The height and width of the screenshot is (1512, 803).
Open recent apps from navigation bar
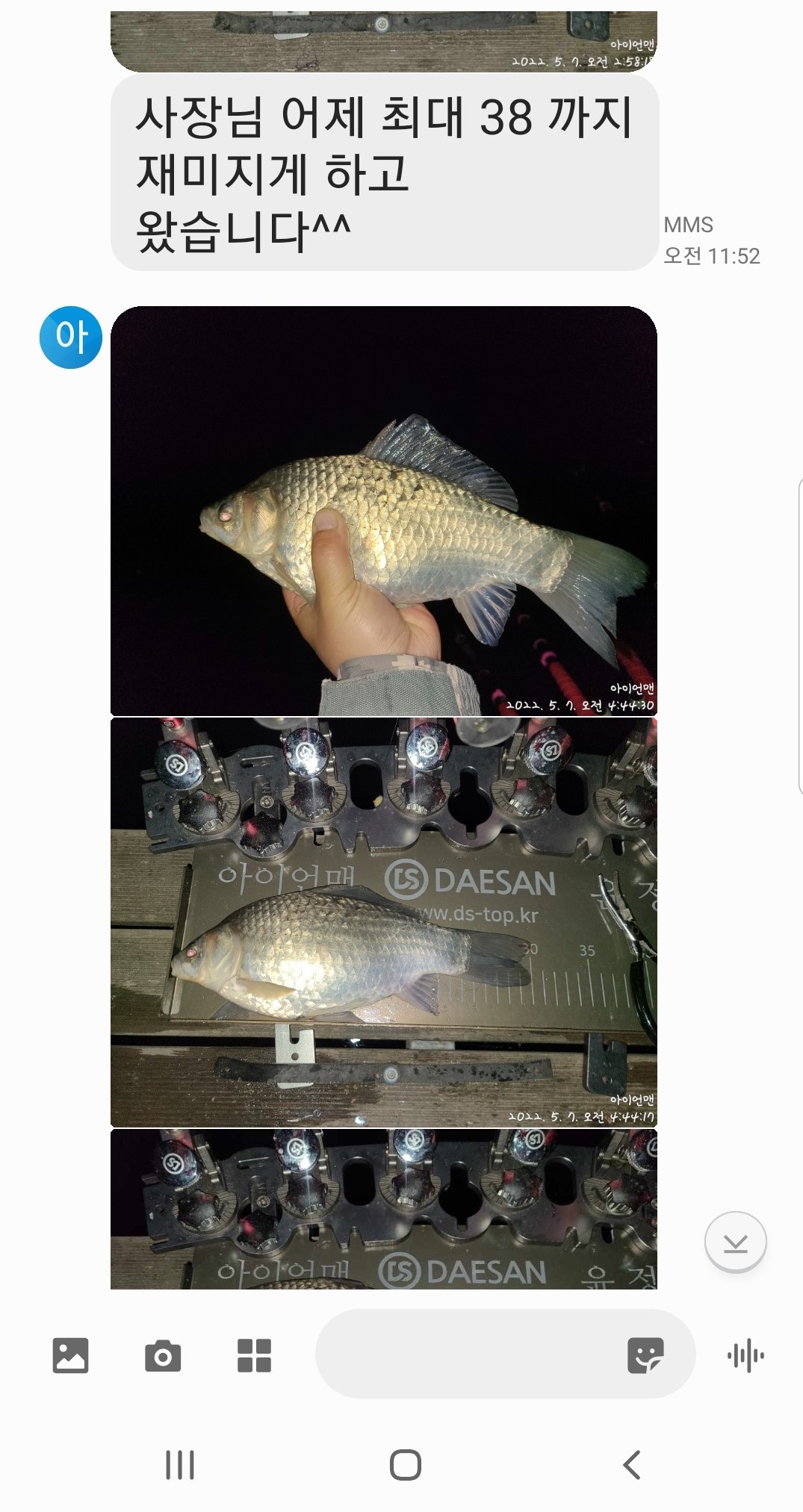click(x=180, y=1465)
